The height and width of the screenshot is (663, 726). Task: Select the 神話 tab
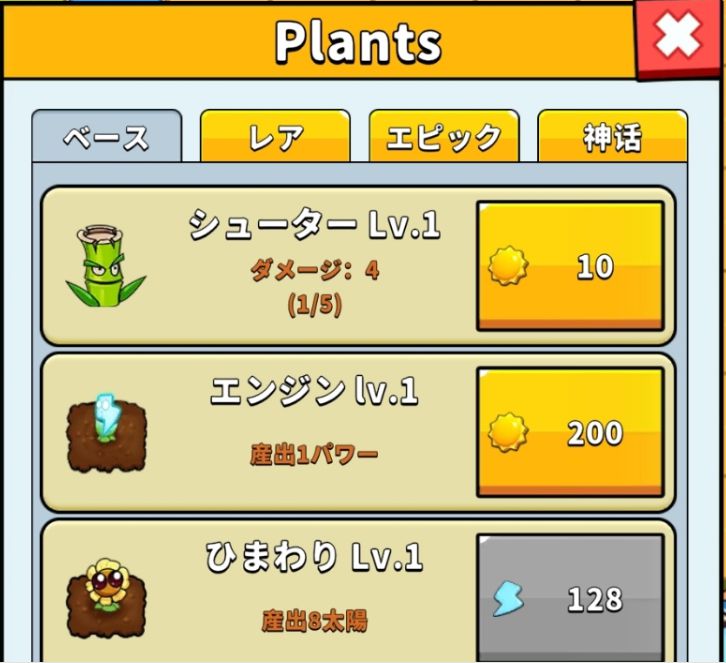[612, 137]
